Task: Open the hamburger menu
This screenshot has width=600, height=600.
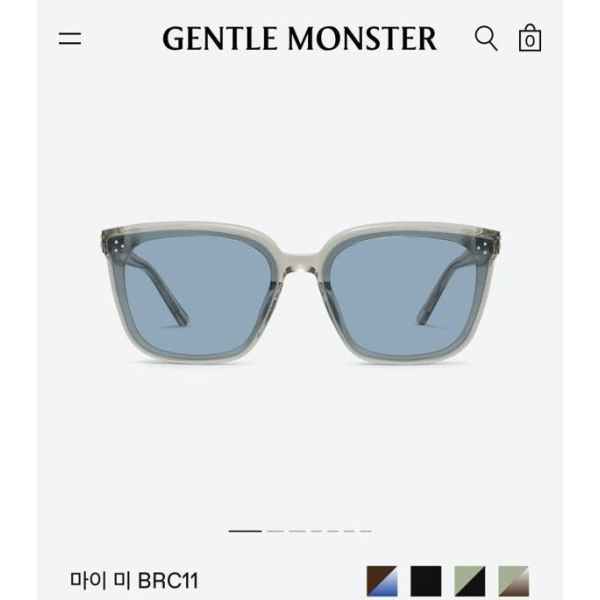Action: (x=70, y=39)
